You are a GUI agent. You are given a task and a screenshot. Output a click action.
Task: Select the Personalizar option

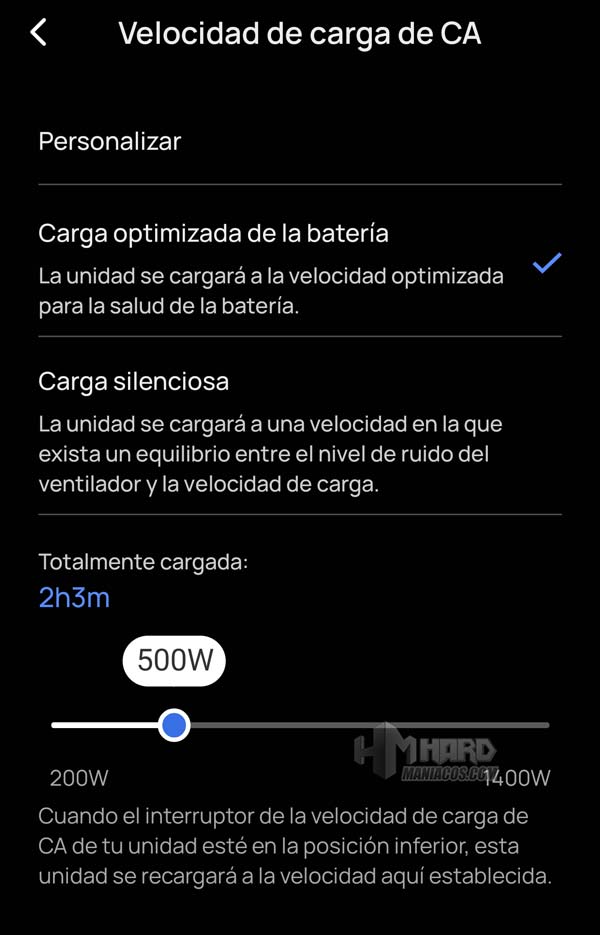(x=110, y=142)
